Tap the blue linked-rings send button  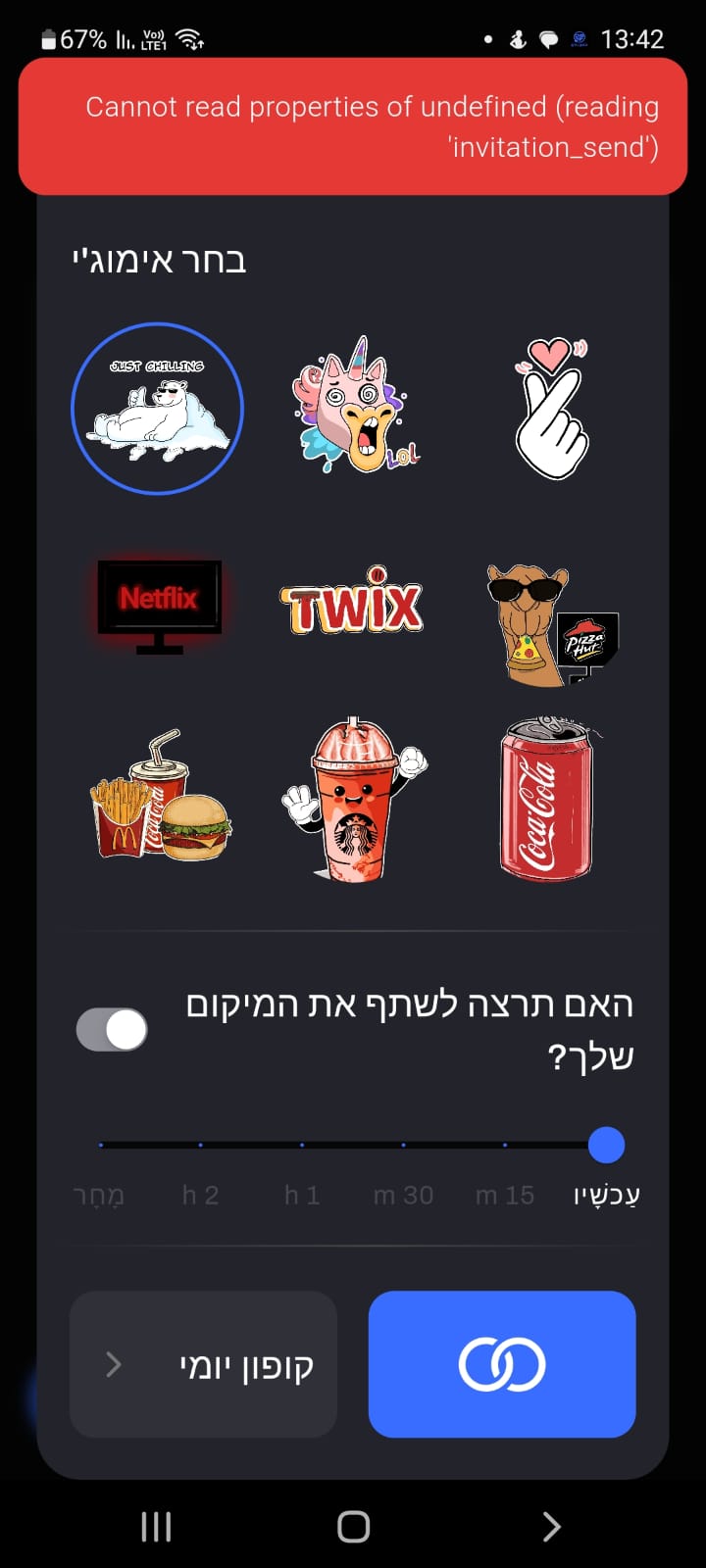pos(502,1364)
